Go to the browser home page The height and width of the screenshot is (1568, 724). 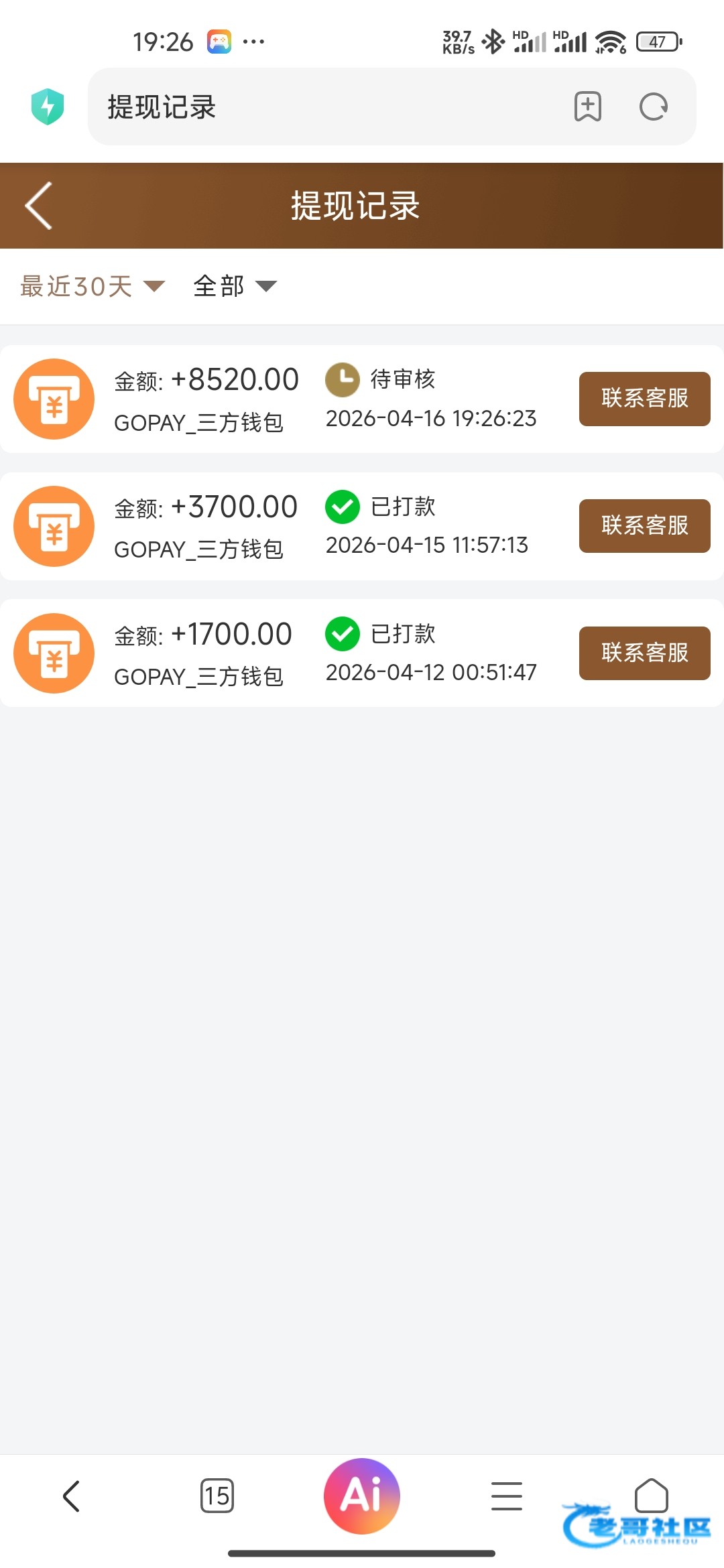coord(651,1494)
